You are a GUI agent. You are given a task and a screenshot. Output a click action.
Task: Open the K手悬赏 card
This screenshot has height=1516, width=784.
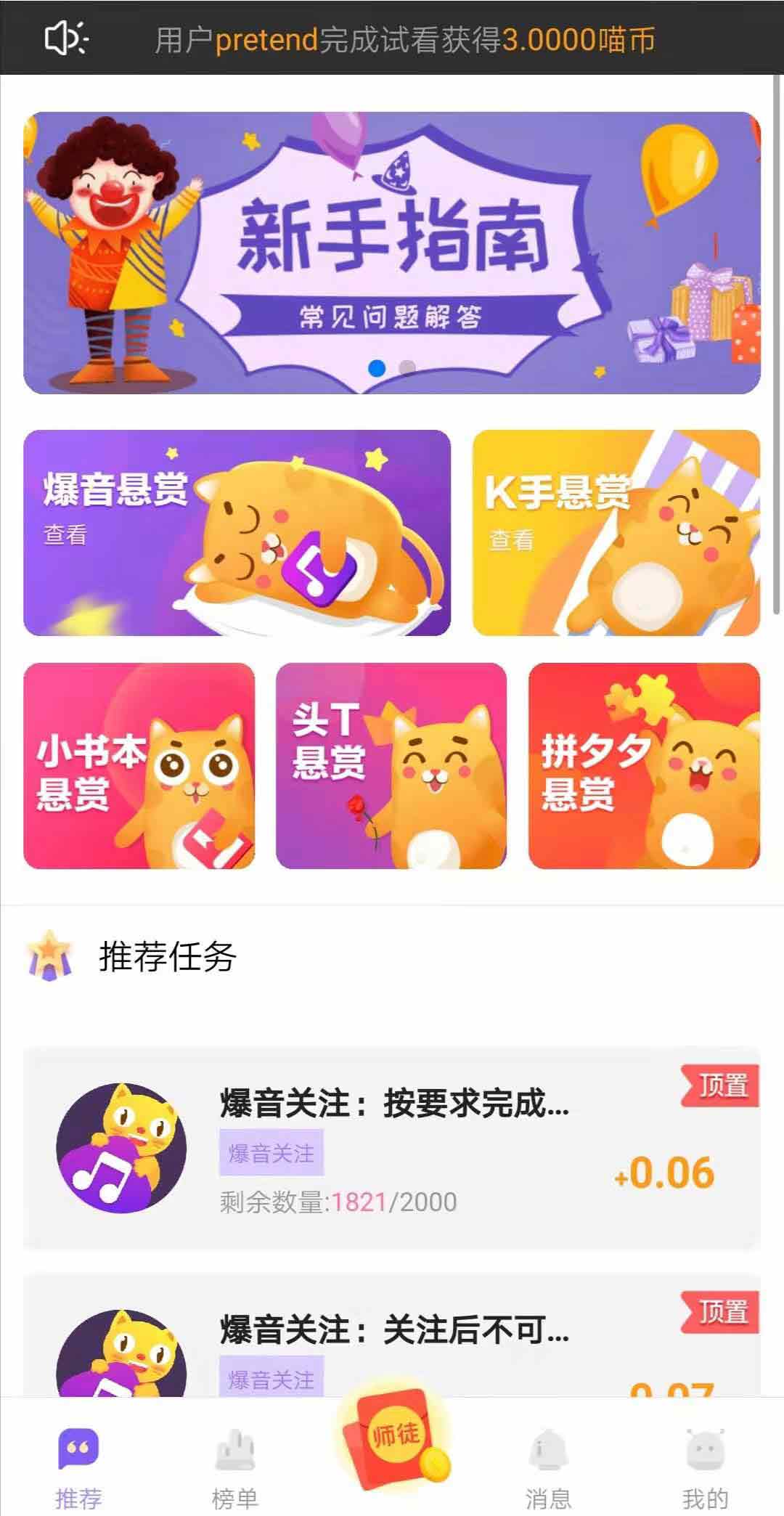tap(616, 533)
